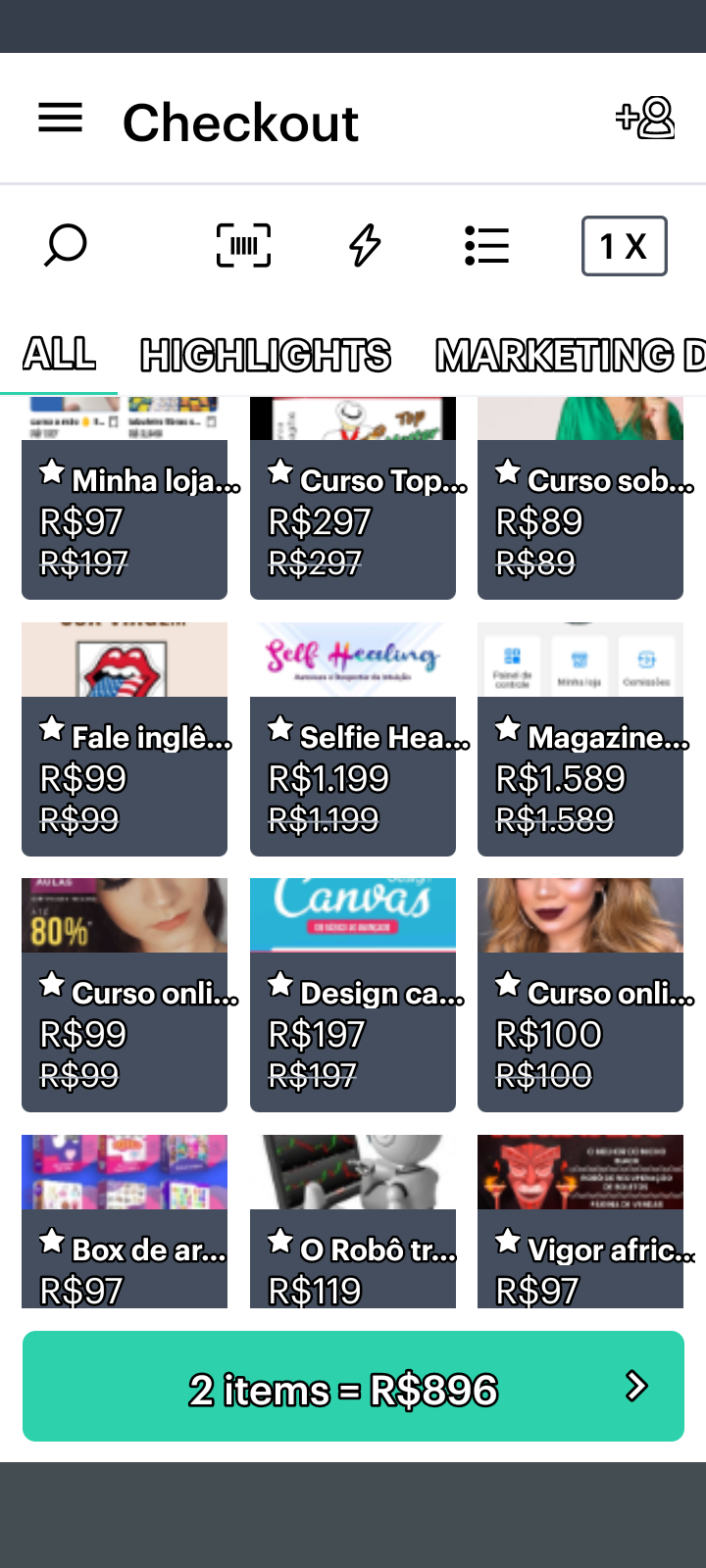Search for a product
Screen dimensions: 706x1568
66,245
